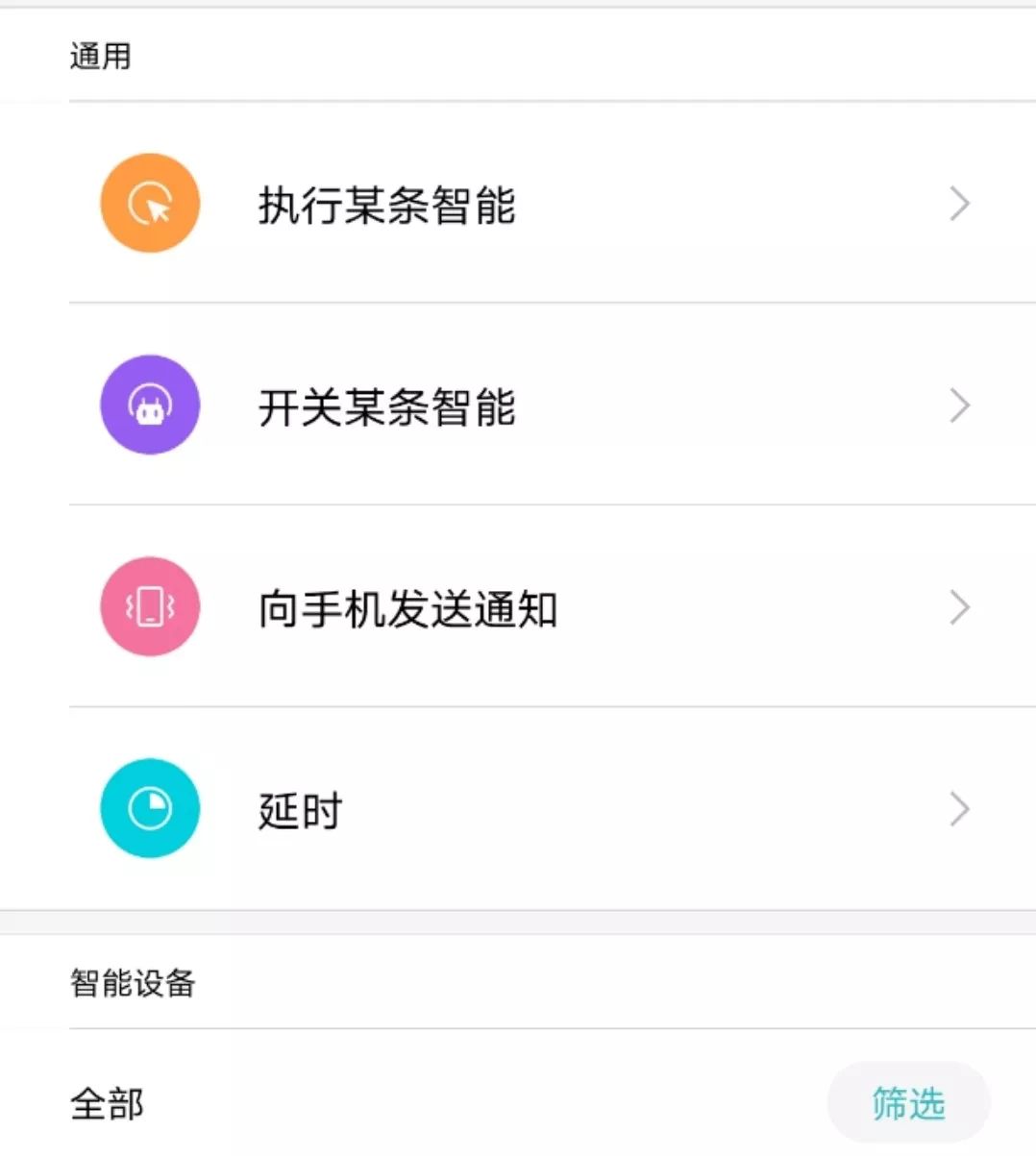Select the smart device list entry 全部

tap(106, 1105)
